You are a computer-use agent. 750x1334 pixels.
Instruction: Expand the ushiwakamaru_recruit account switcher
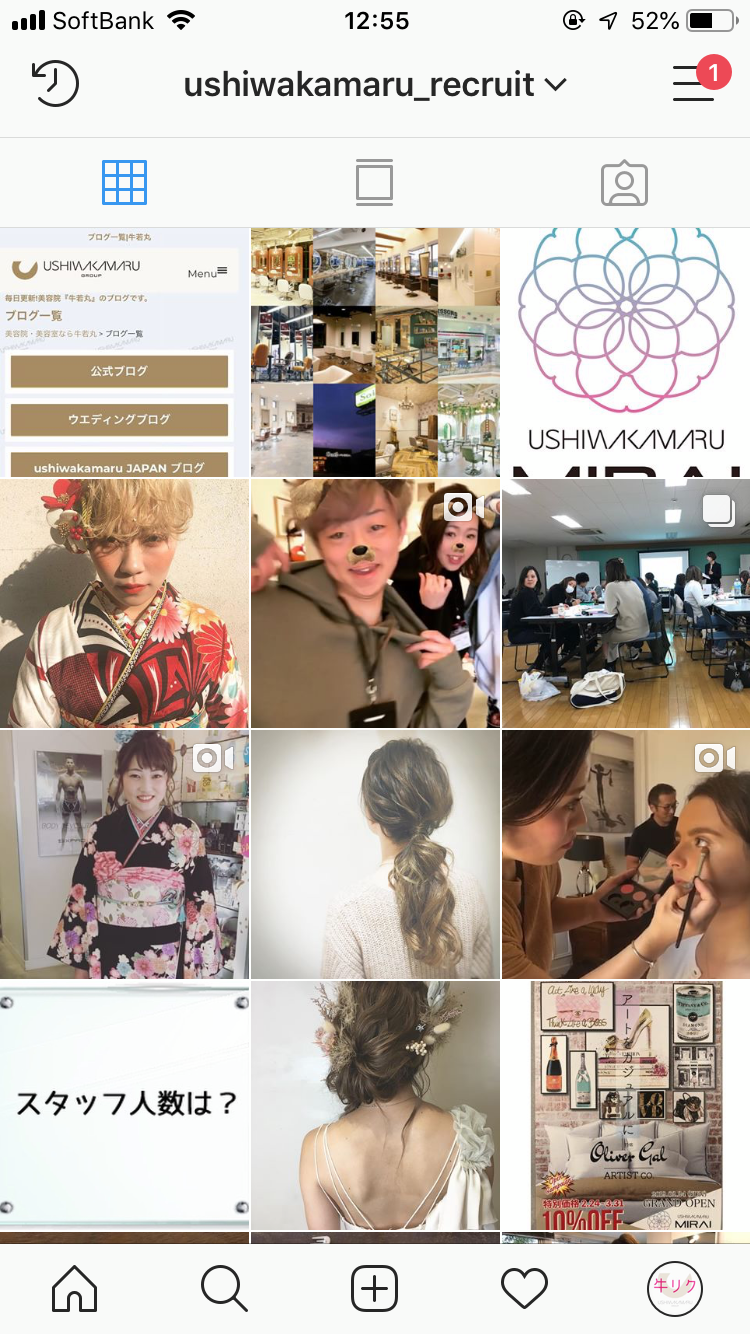pyautogui.click(x=375, y=84)
